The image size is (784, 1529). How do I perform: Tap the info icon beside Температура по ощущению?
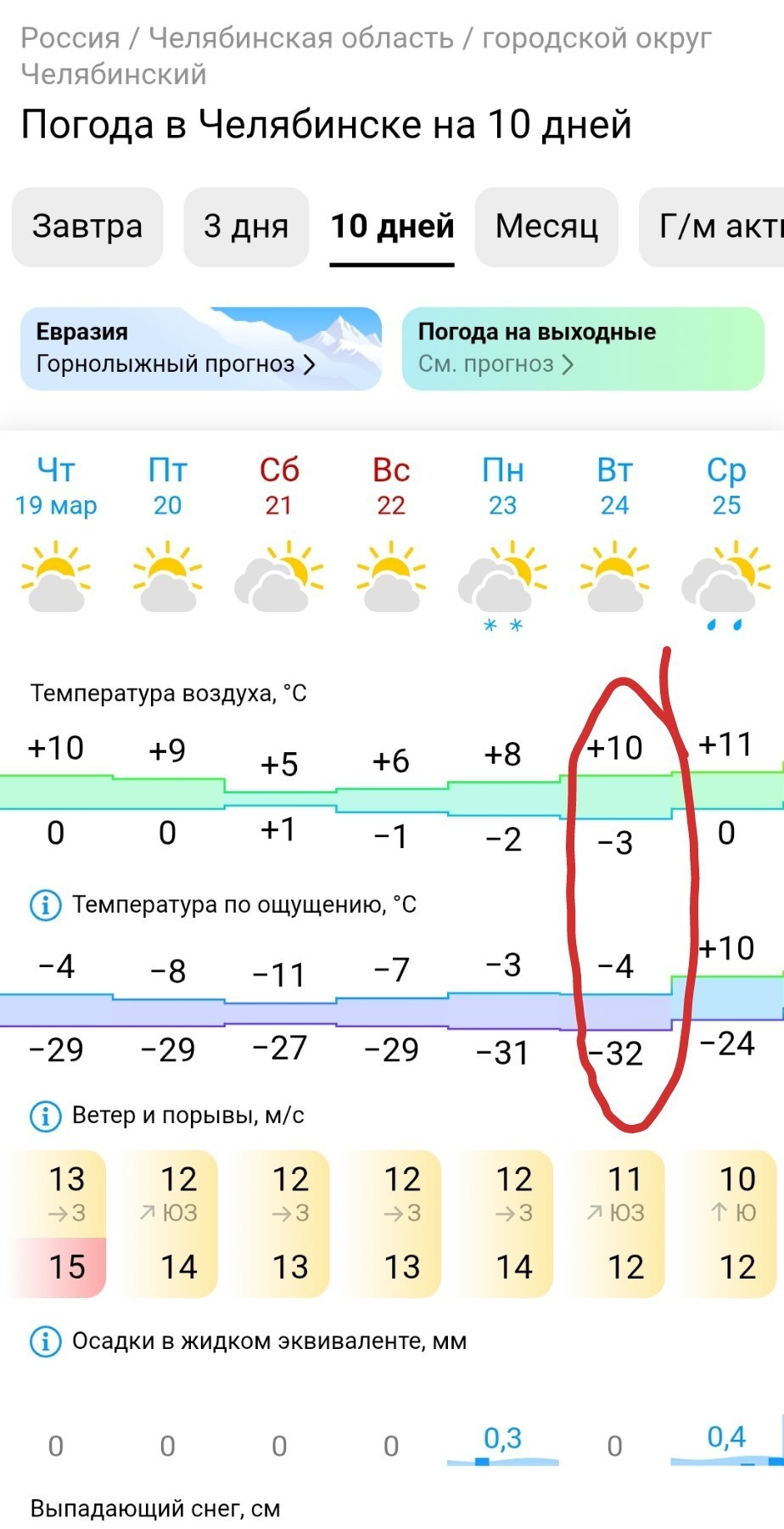click(46, 905)
